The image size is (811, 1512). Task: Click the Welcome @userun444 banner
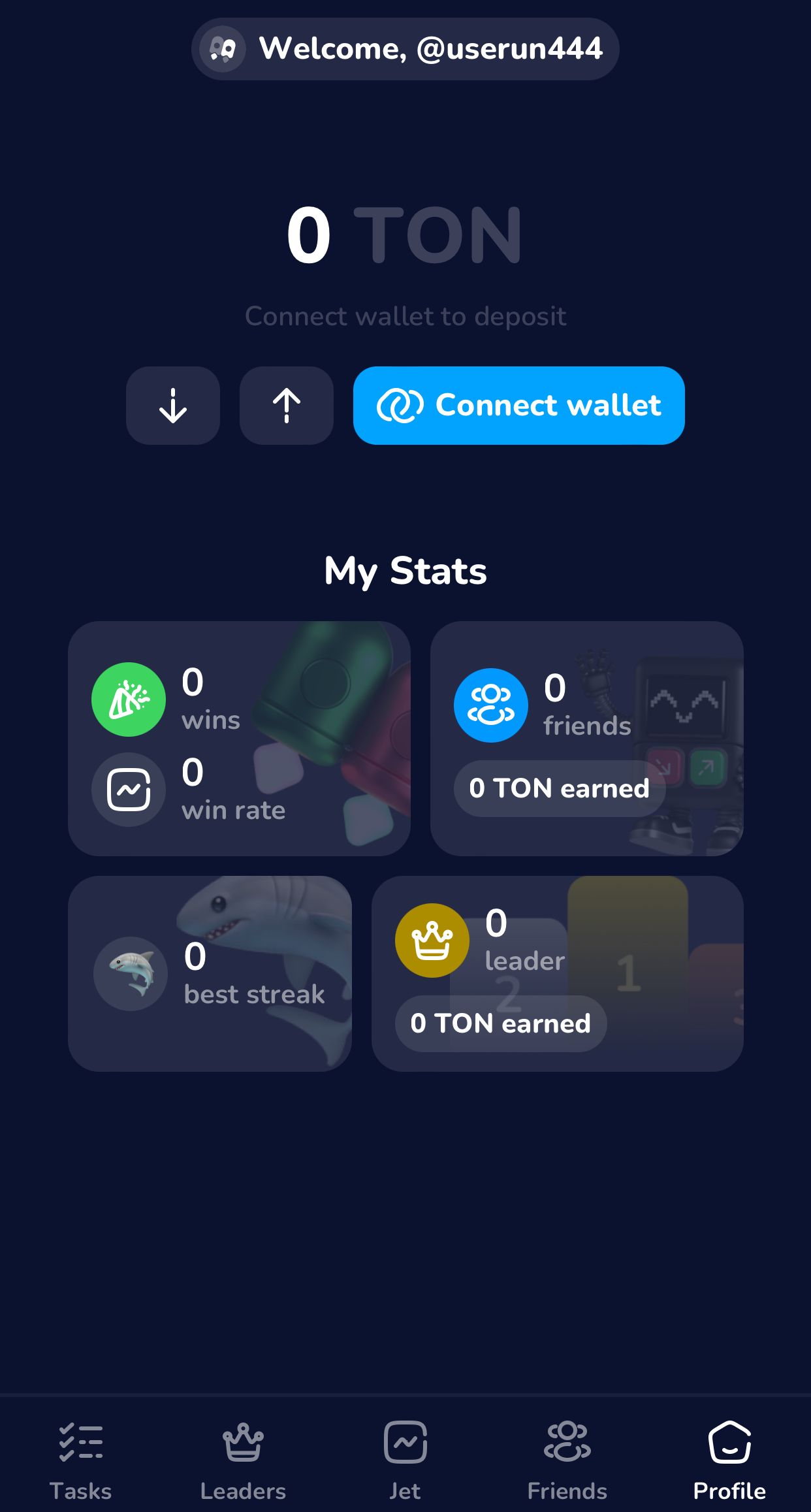(x=404, y=48)
